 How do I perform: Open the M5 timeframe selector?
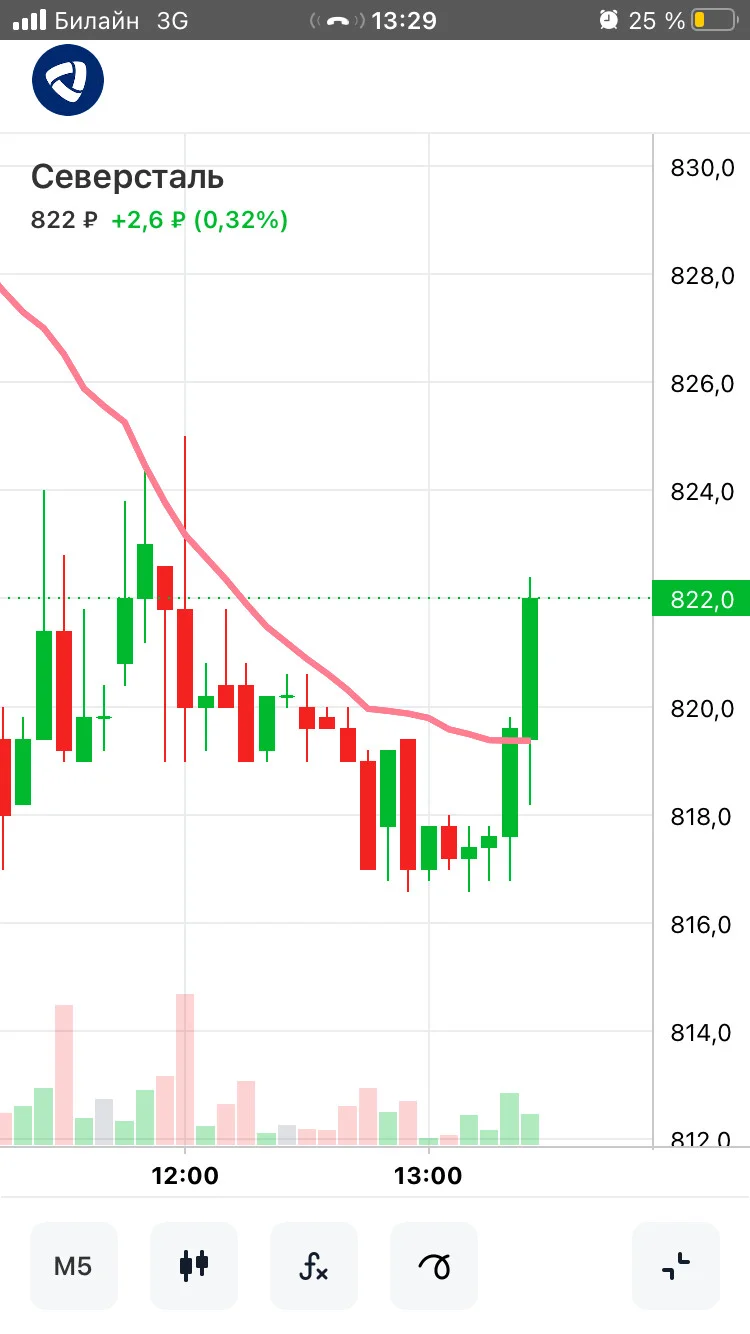(73, 1266)
